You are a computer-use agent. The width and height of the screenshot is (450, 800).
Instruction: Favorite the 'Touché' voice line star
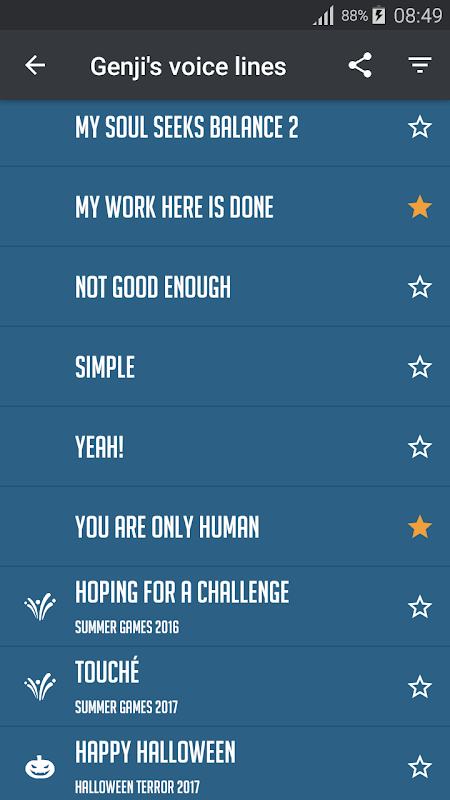pyautogui.click(x=420, y=687)
